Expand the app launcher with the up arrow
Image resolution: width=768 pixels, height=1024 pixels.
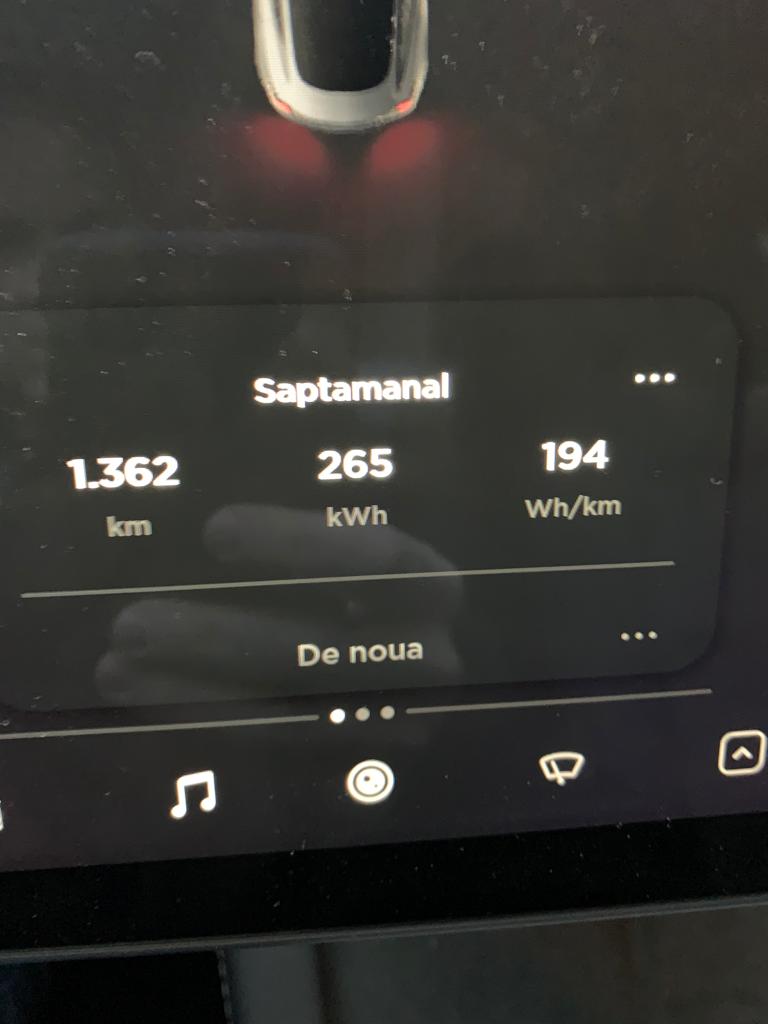742,753
